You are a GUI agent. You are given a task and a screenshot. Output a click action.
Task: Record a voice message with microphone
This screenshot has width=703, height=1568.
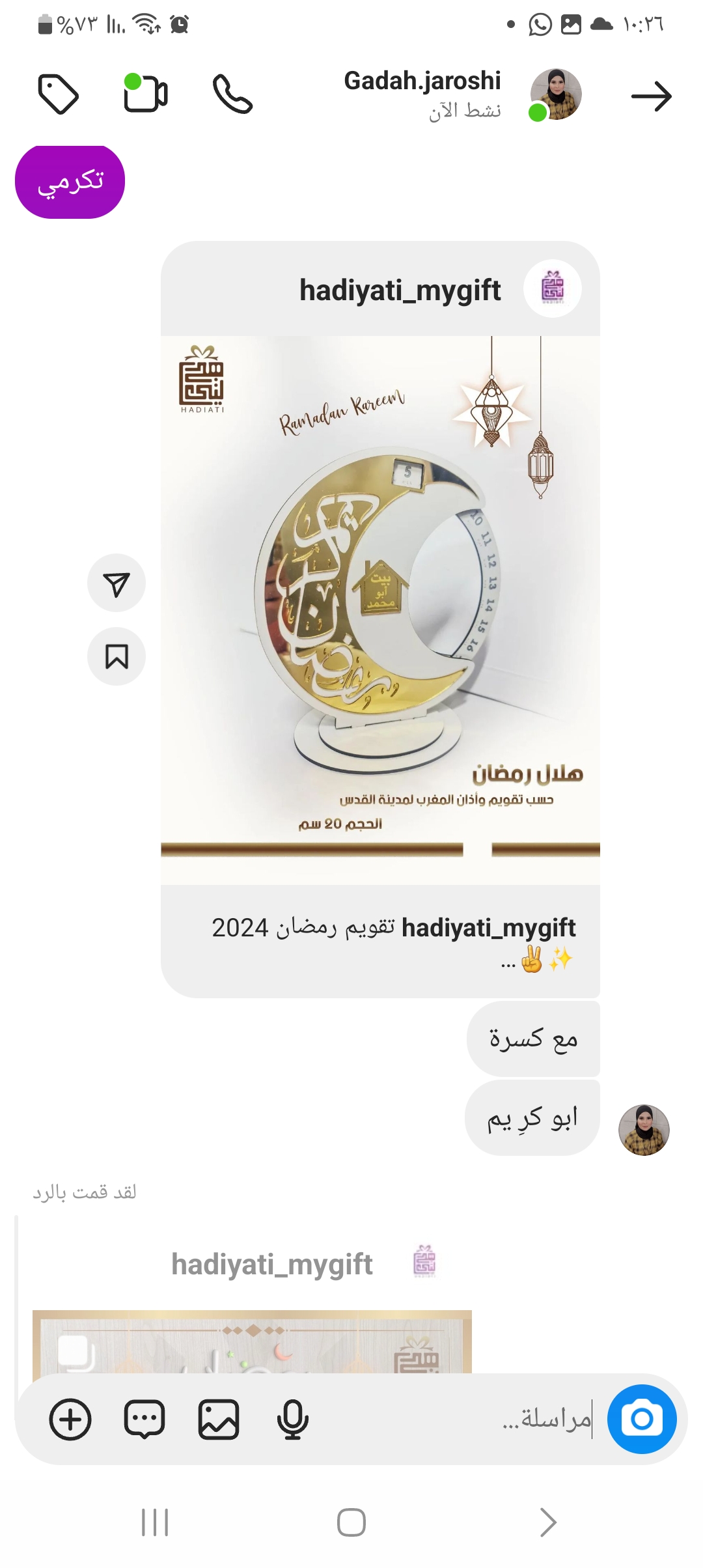click(x=293, y=1419)
